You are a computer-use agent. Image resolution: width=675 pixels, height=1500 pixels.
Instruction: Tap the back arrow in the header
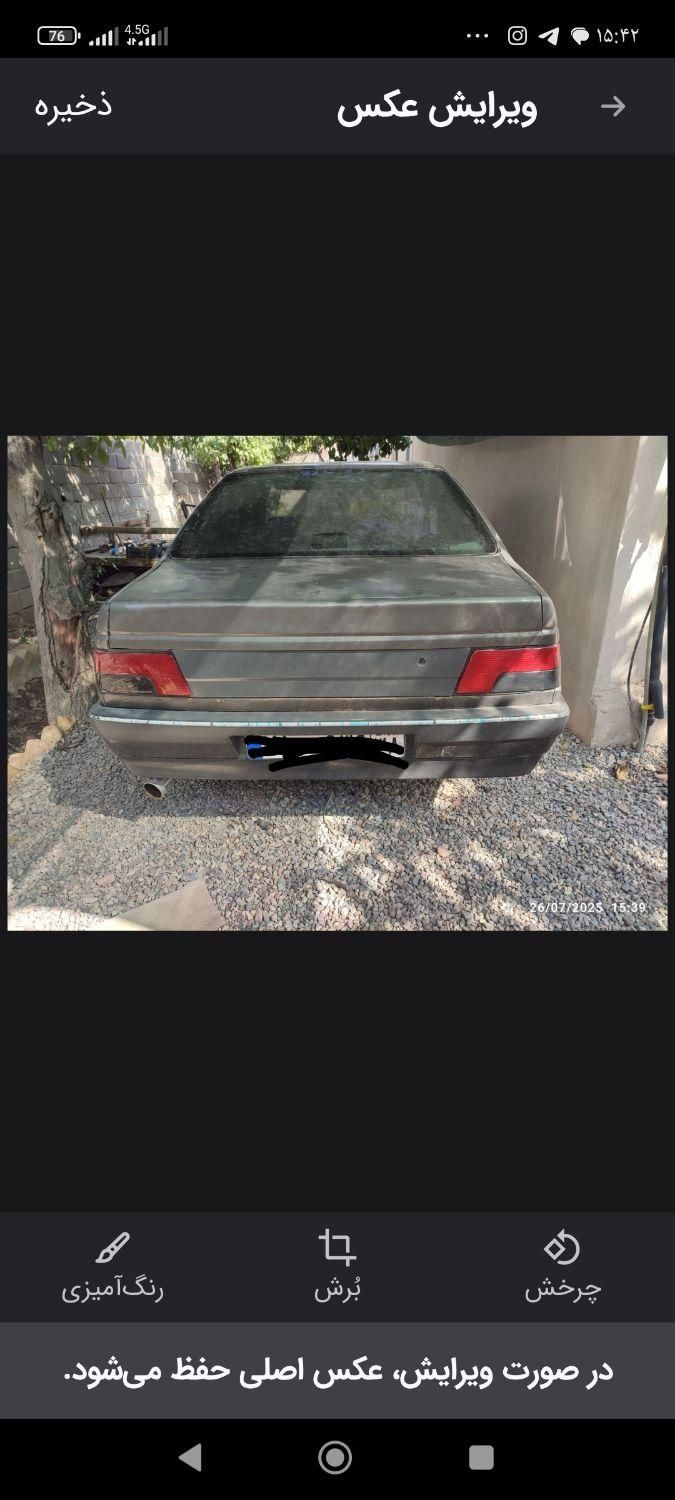[x=612, y=106]
